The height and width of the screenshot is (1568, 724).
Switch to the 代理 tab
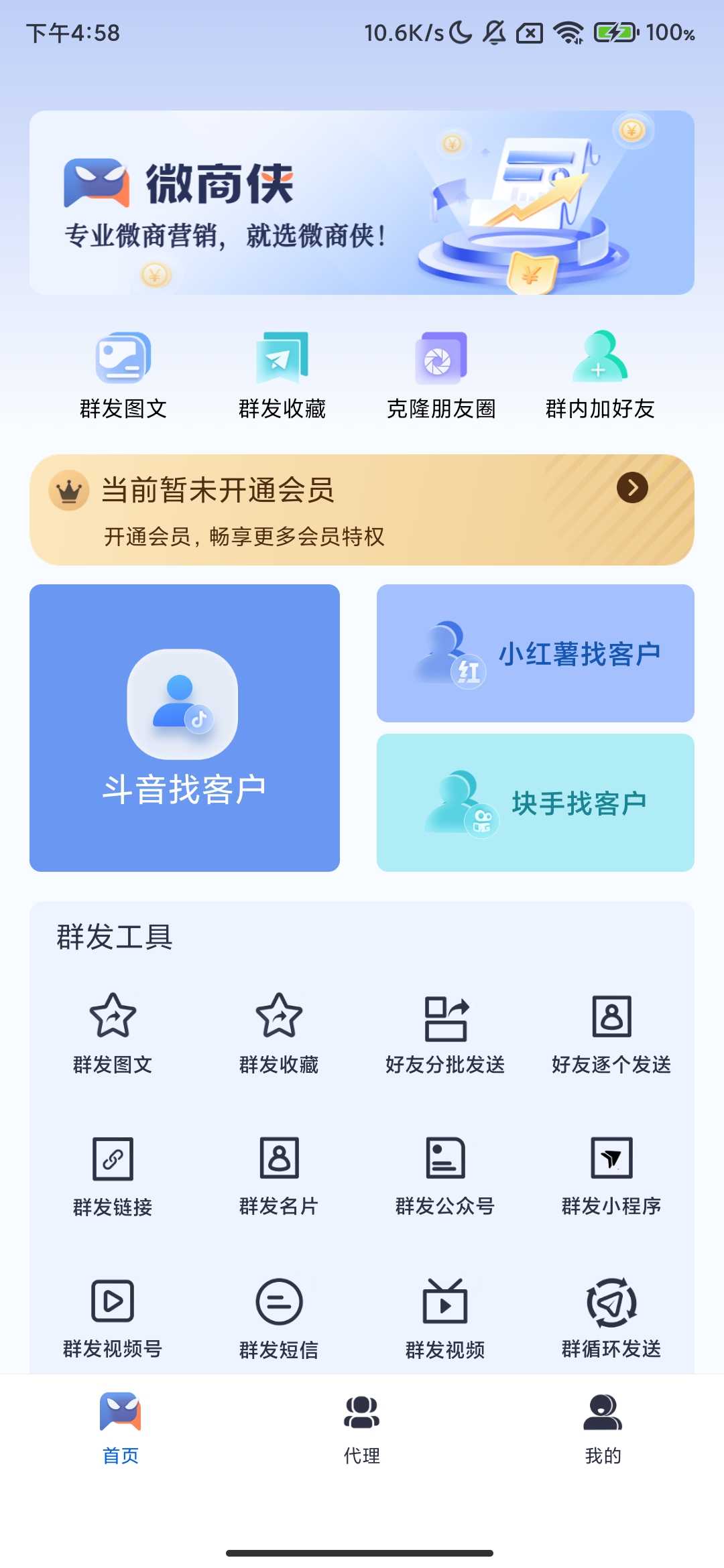362,1434
